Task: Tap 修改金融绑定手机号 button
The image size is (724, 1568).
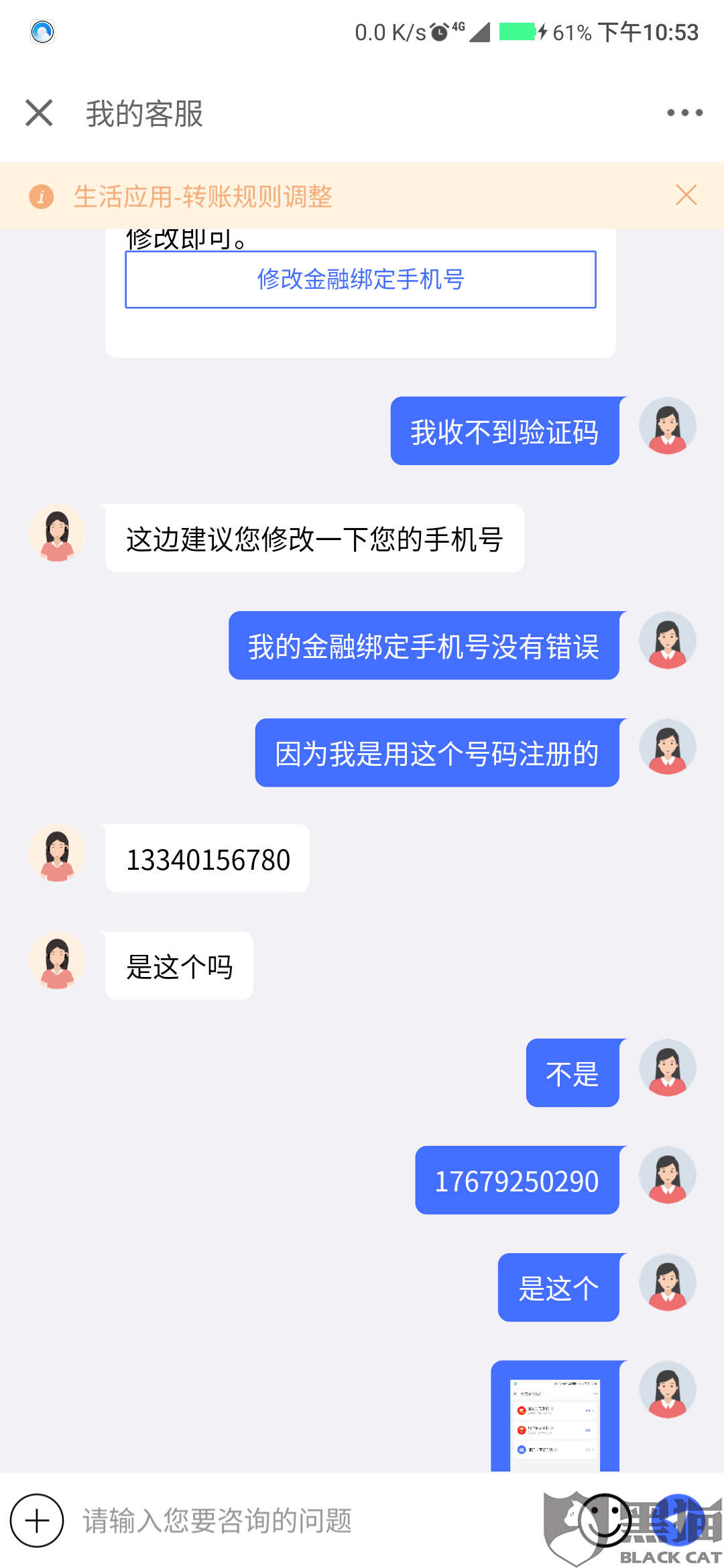Action: pyautogui.click(x=361, y=279)
